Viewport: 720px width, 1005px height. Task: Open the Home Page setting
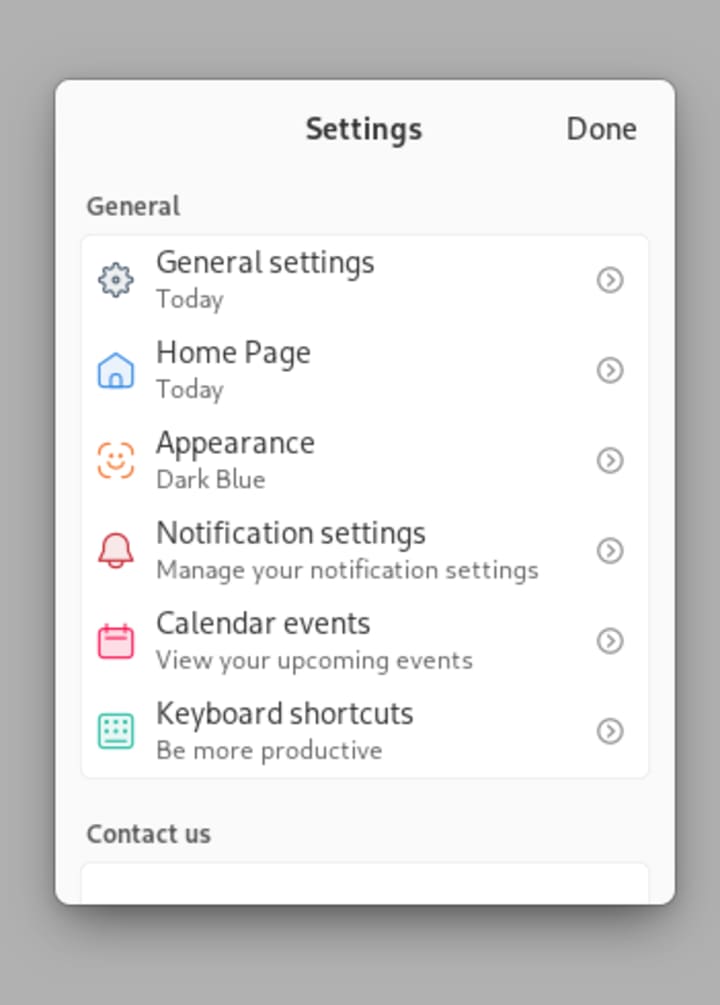364,370
